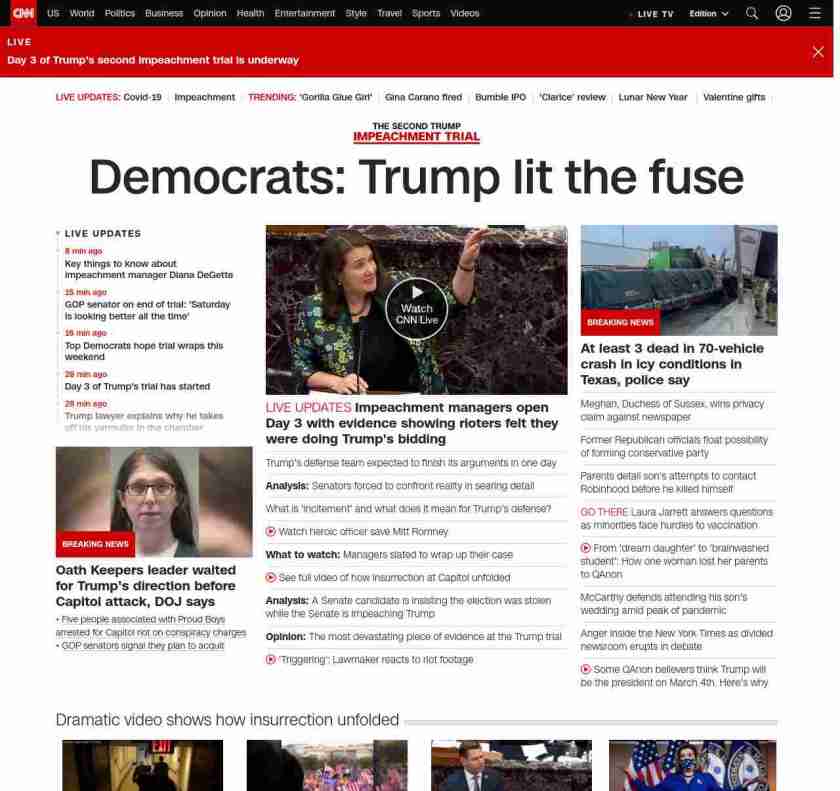The width and height of the screenshot is (840, 791).
Task: Open trending topic 'Gorilla Glue Girl'
Action: coord(335,97)
